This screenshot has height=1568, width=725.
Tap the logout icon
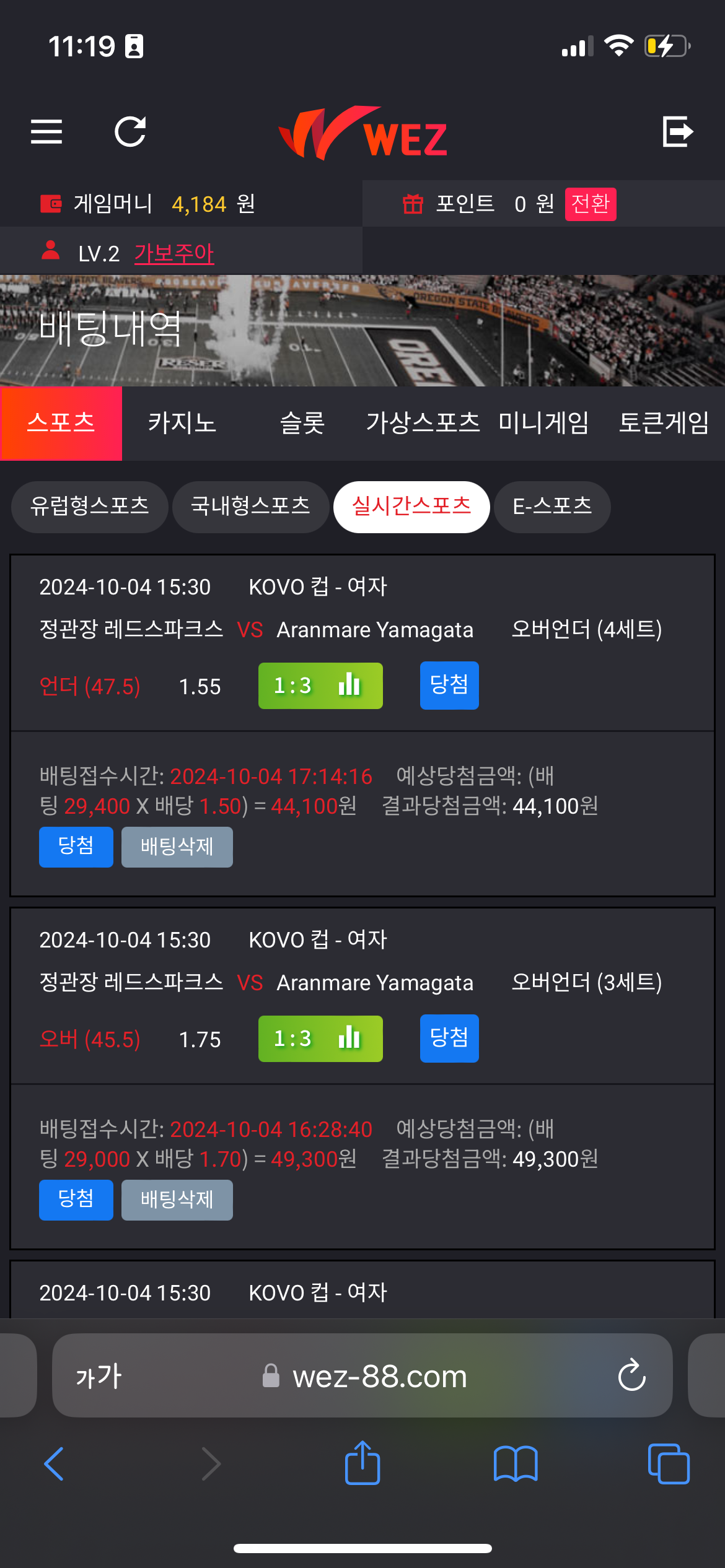click(677, 131)
